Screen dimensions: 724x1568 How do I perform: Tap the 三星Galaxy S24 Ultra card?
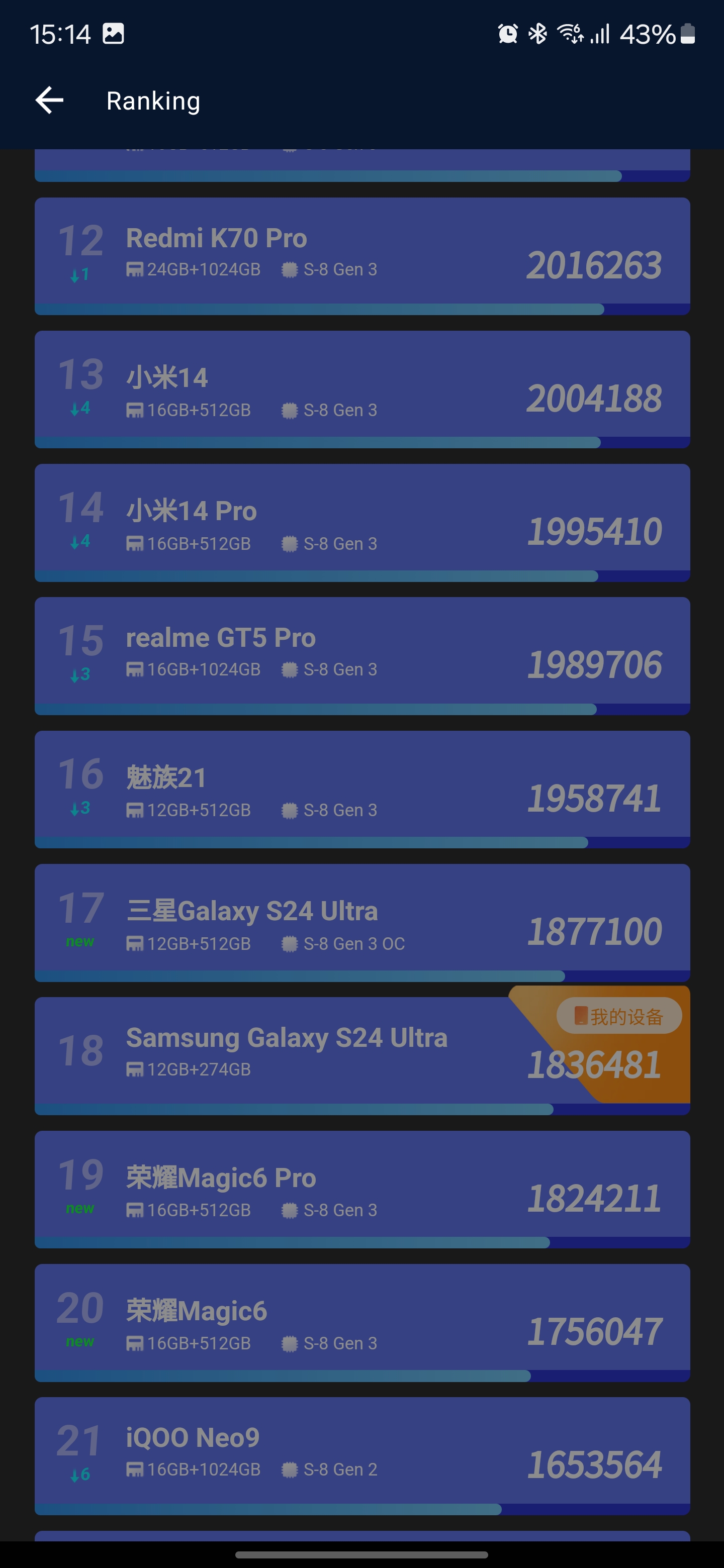pyautogui.click(x=361, y=922)
